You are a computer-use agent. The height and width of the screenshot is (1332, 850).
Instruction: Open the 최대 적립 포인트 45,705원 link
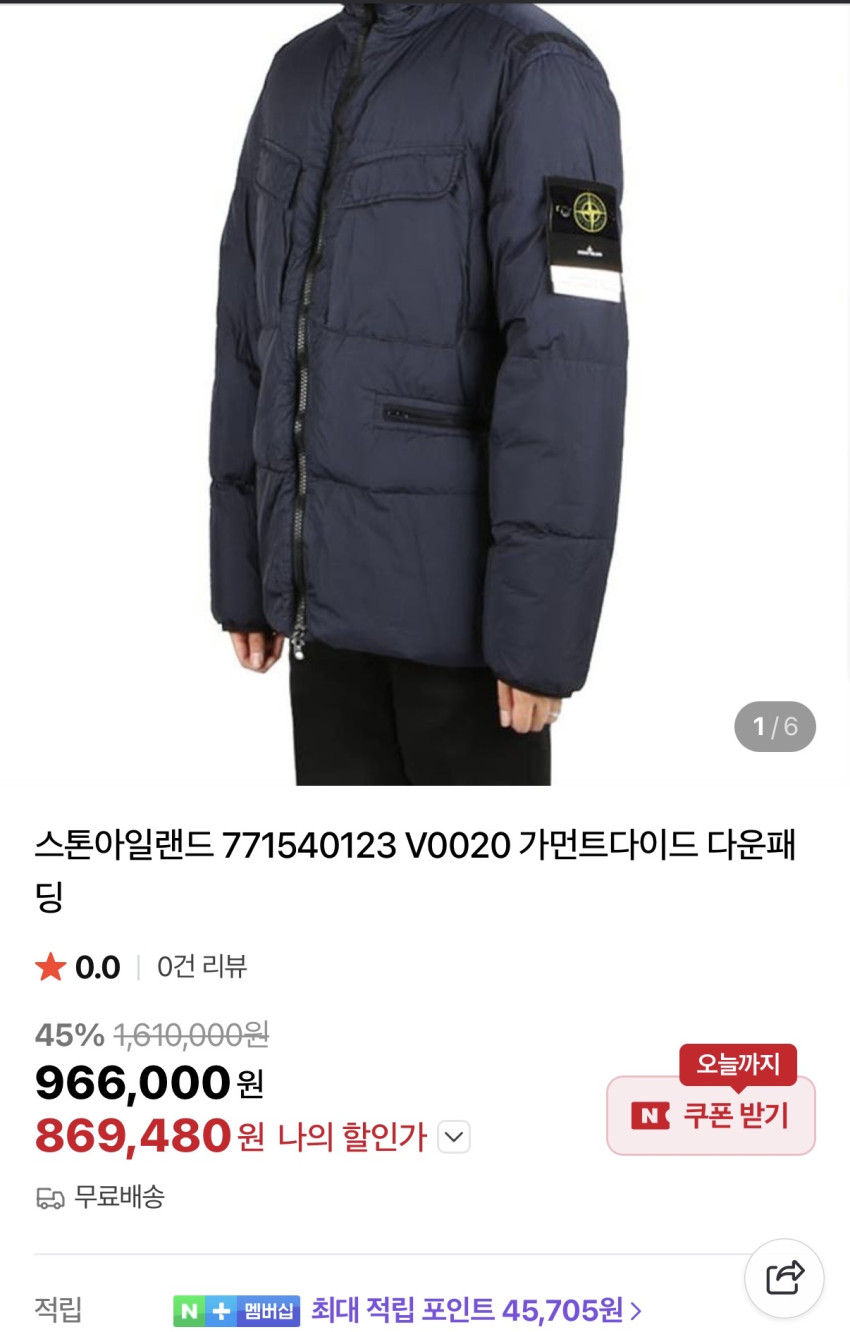click(x=476, y=1309)
